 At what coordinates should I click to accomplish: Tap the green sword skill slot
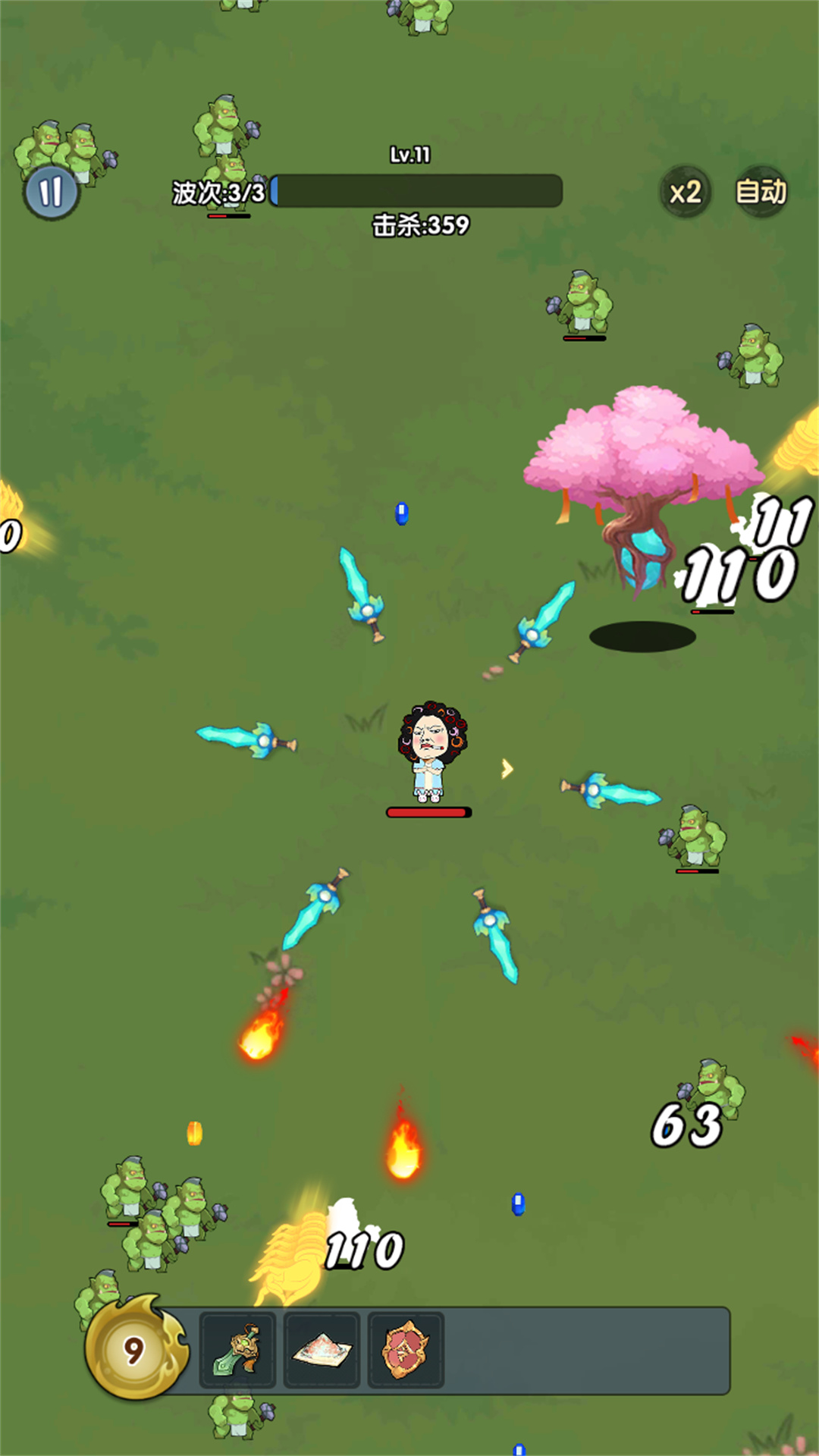point(237,1351)
